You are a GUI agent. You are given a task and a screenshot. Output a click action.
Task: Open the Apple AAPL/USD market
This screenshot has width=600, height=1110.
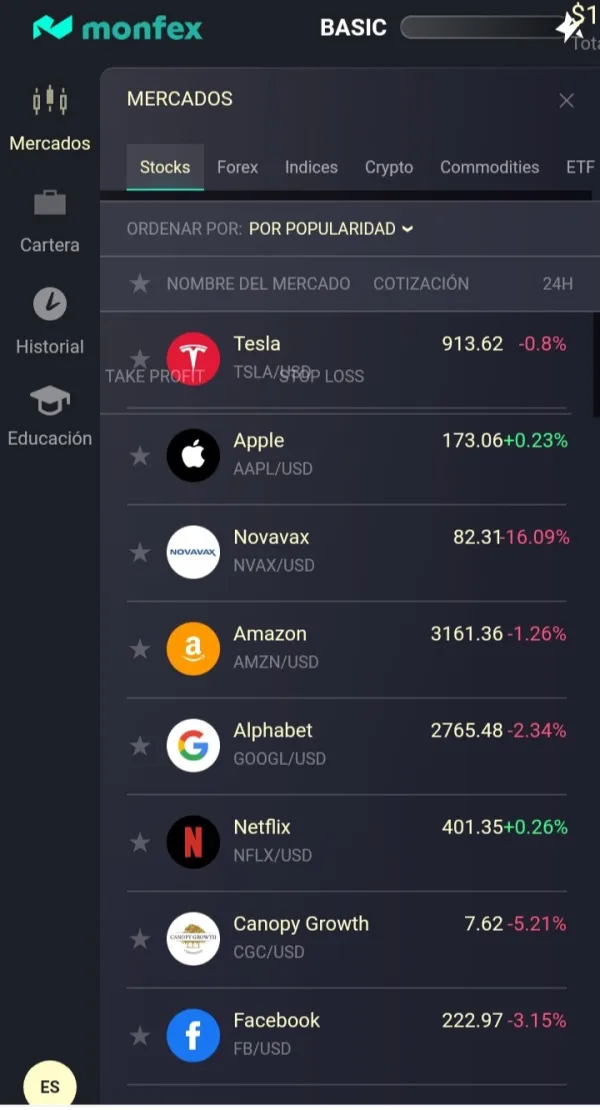point(347,454)
